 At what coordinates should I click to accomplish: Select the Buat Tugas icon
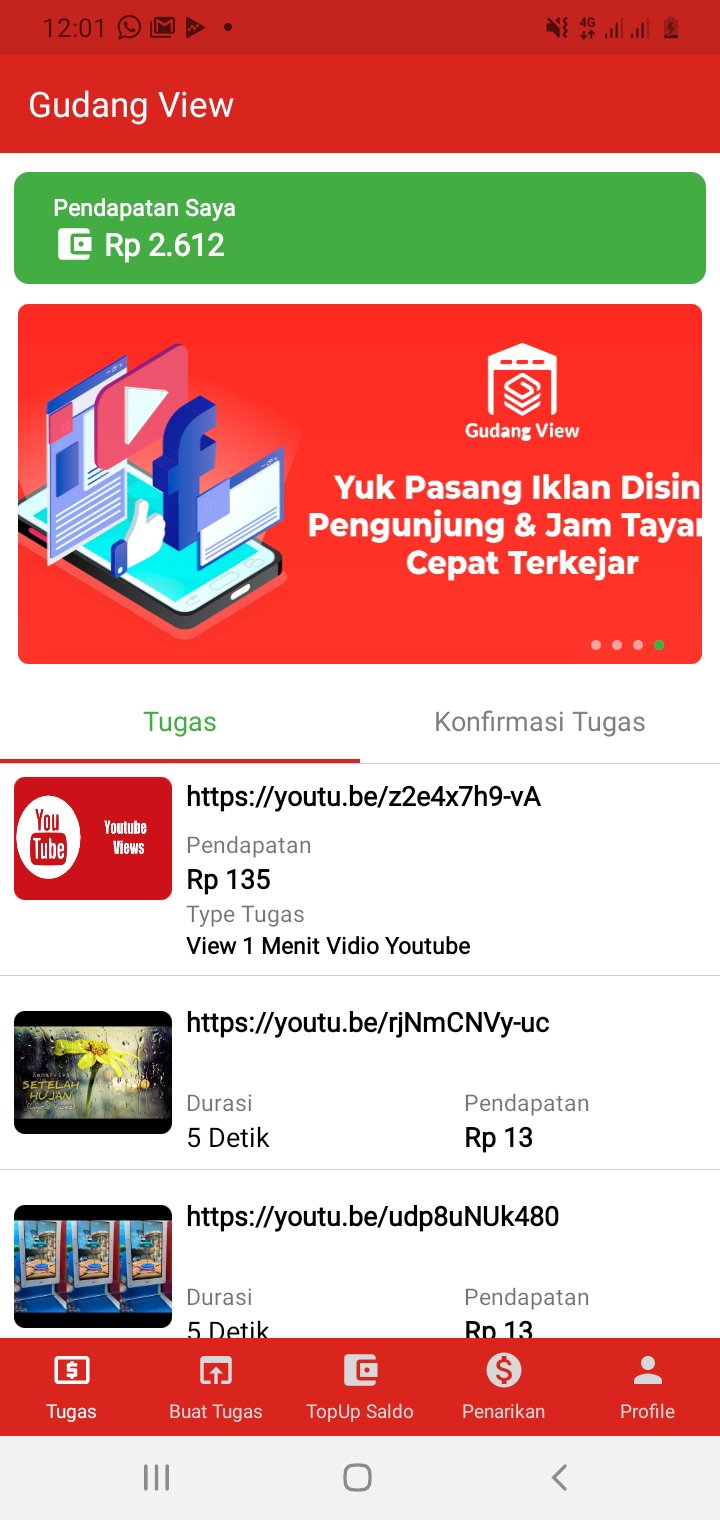coord(215,1385)
